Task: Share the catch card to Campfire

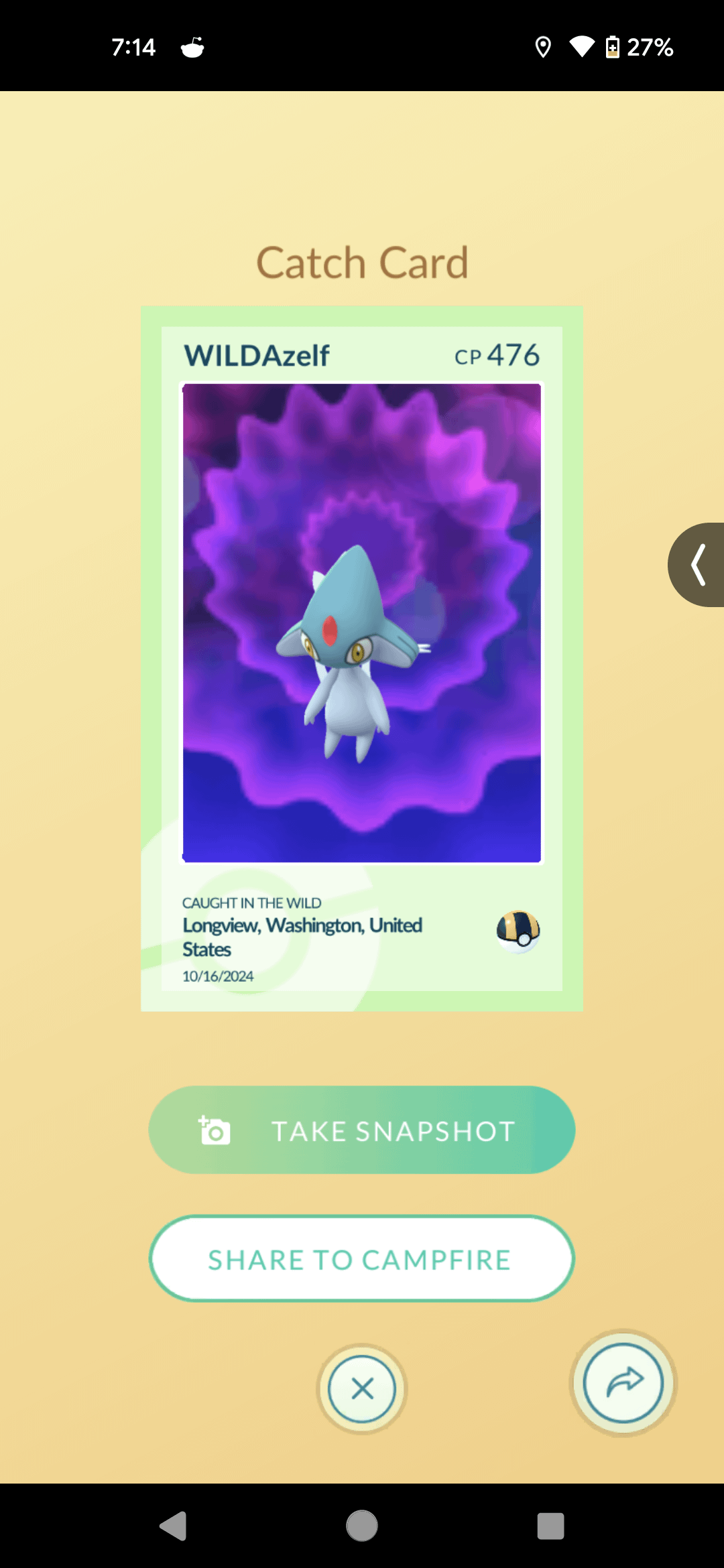Action: click(x=361, y=1259)
